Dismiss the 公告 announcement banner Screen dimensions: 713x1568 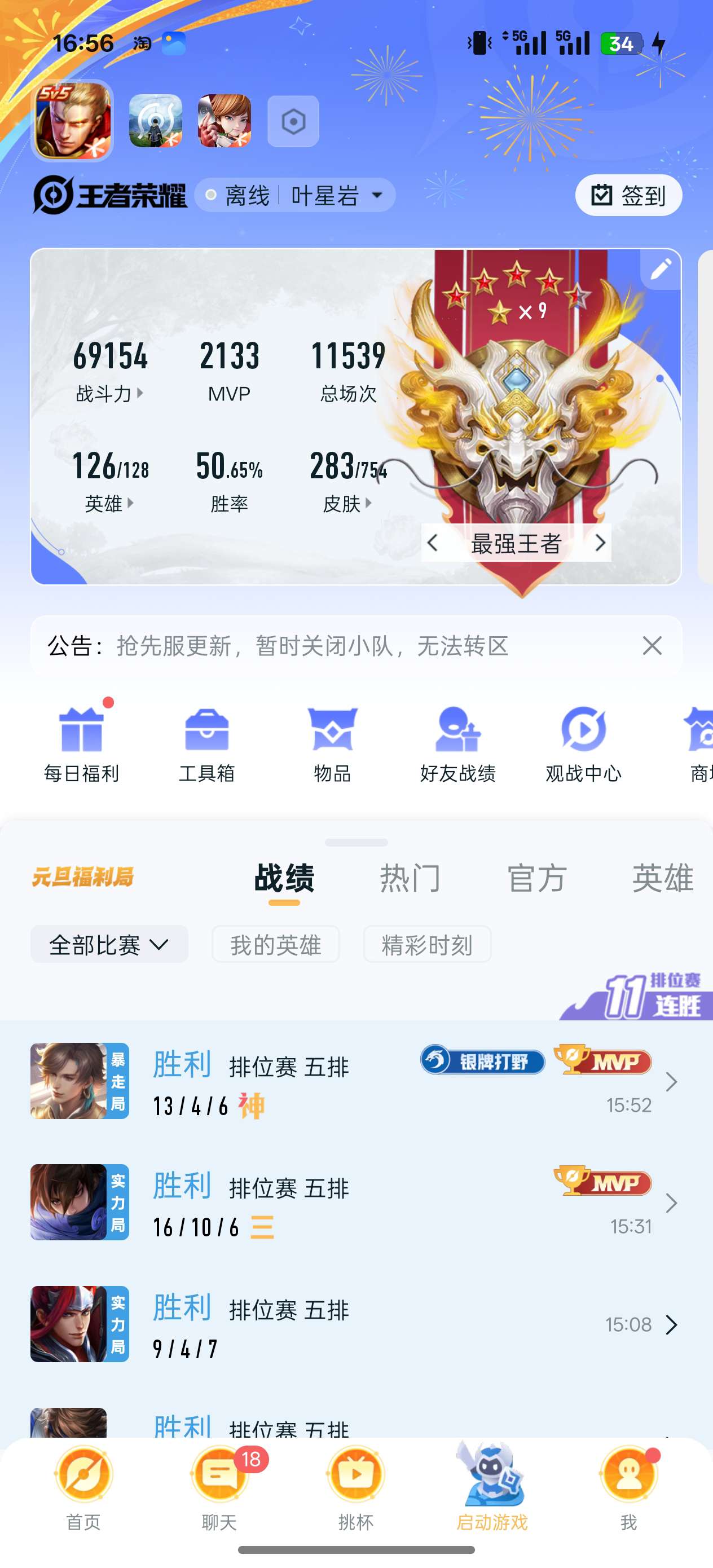click(x=652, y=646)
